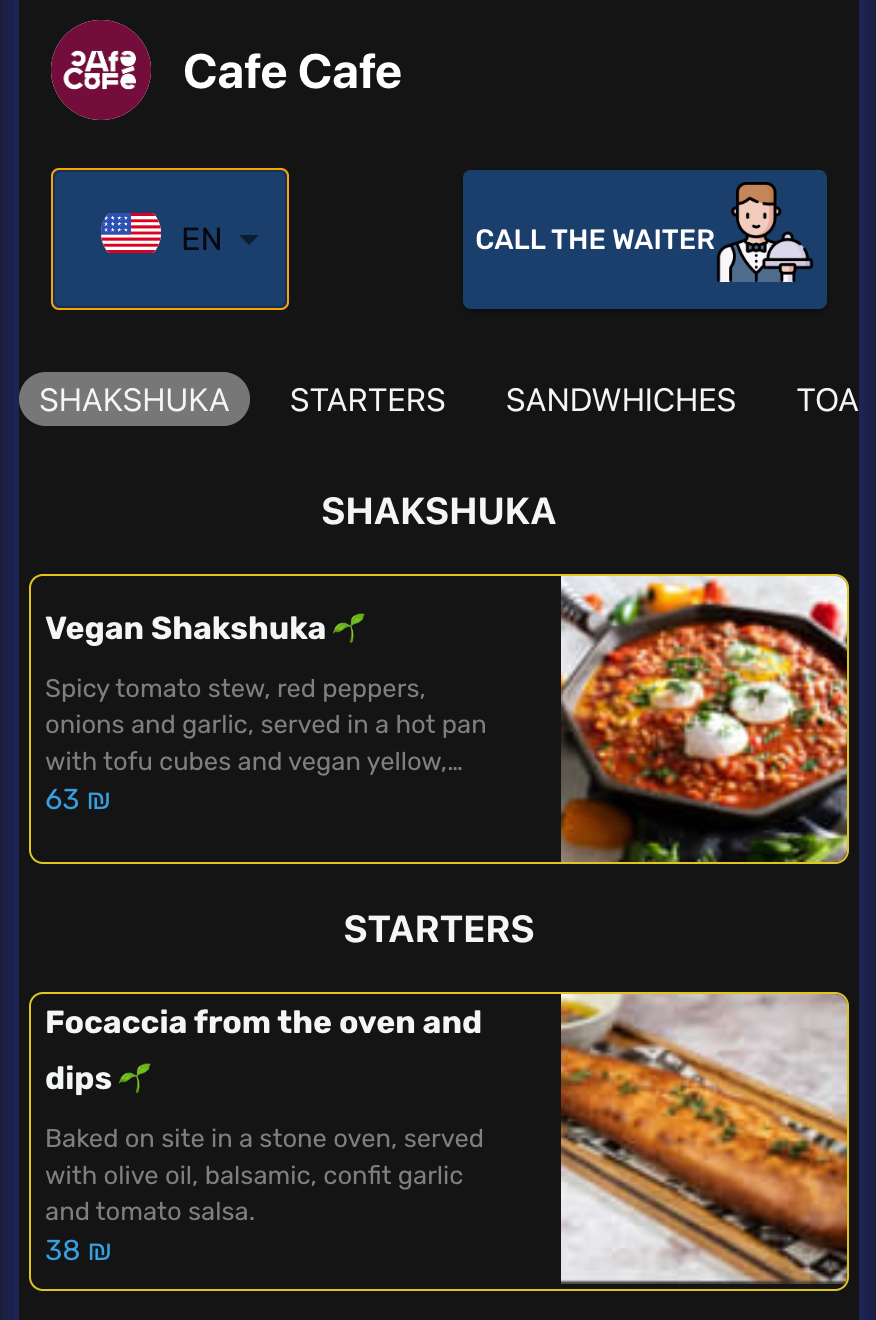The width and height of the screenshot is (876, 1320).
Task: Click the chevron next to EN
Action: [x=247, y=239]
